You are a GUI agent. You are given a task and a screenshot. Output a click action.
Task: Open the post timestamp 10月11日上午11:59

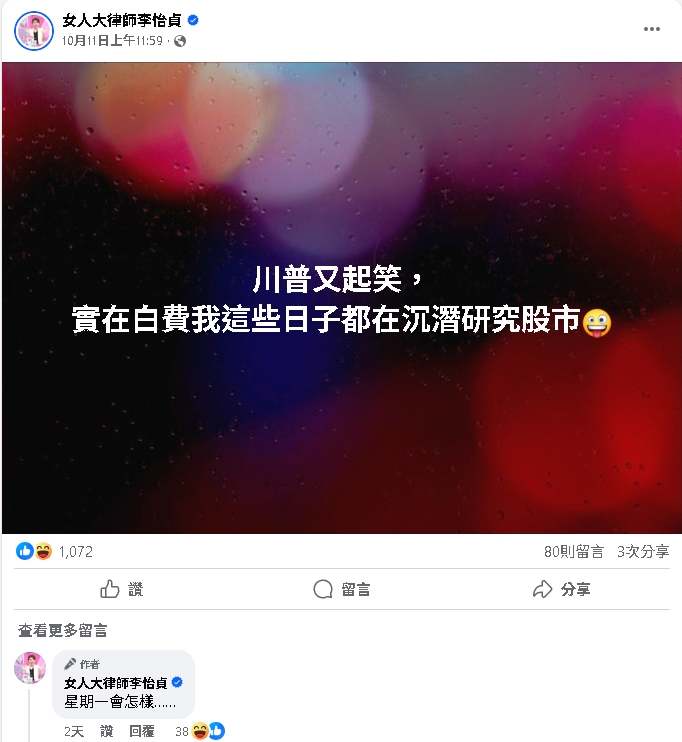112,41
